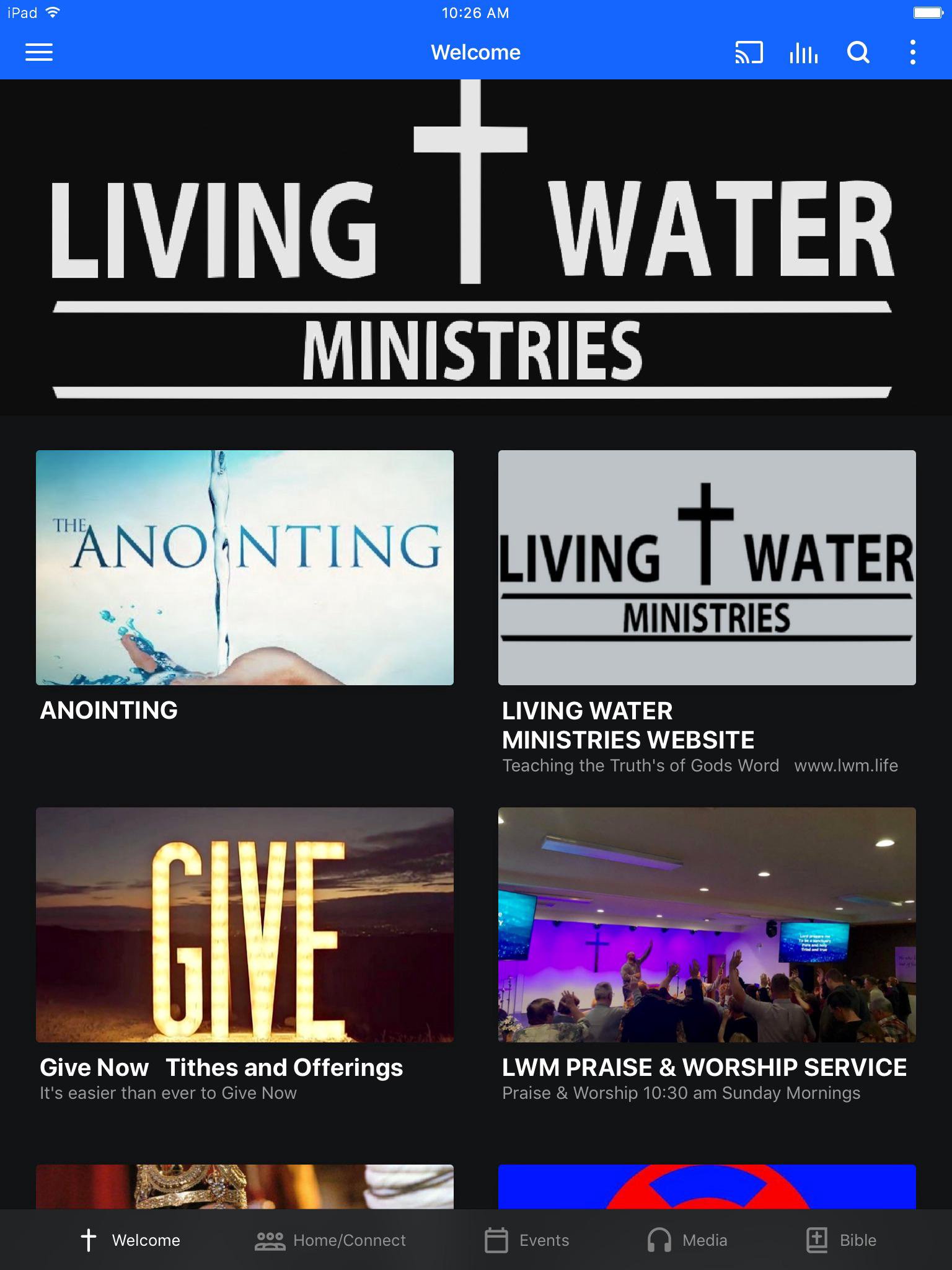Go to the Events tab
Screen dimensions: 952x1270
pos(527,1240)
